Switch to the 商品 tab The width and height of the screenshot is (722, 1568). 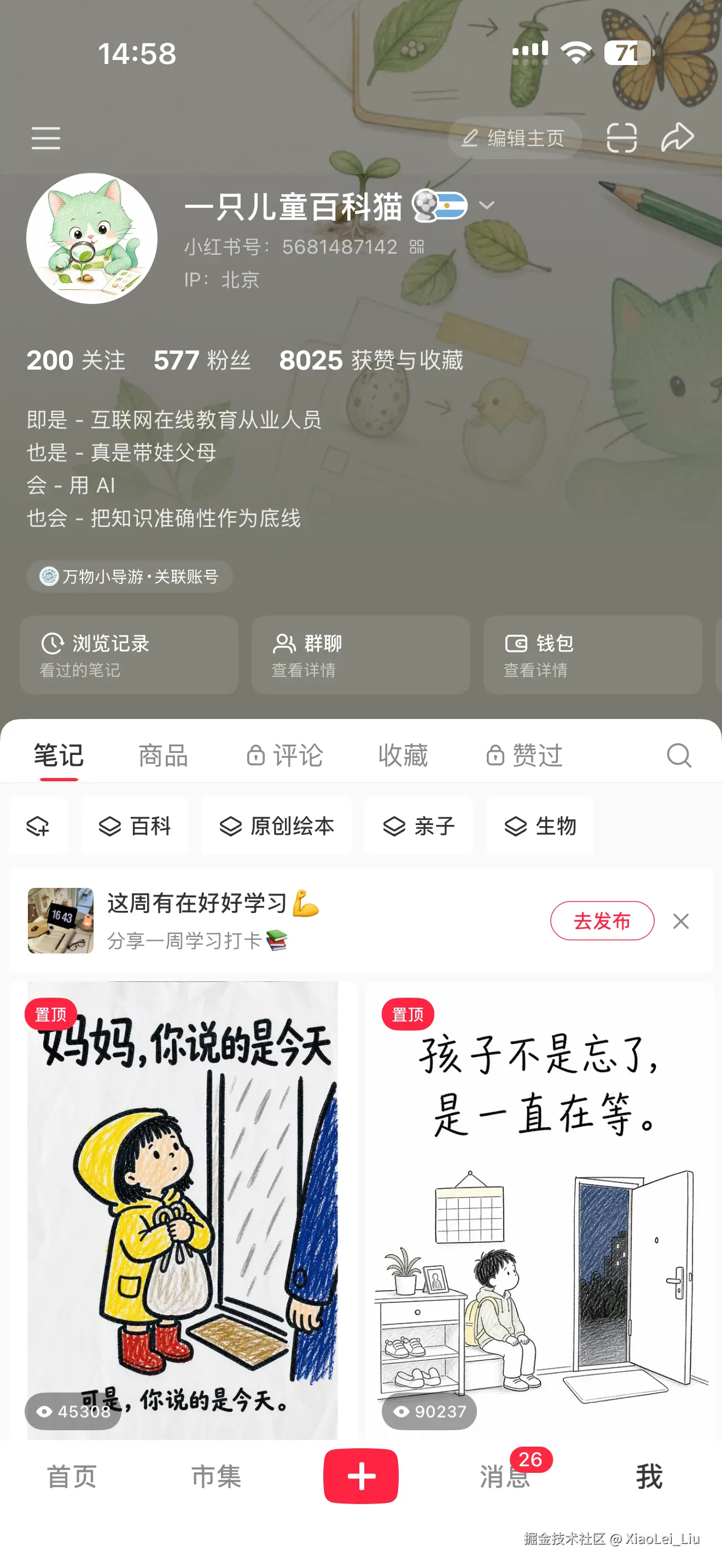click(163, 756)
